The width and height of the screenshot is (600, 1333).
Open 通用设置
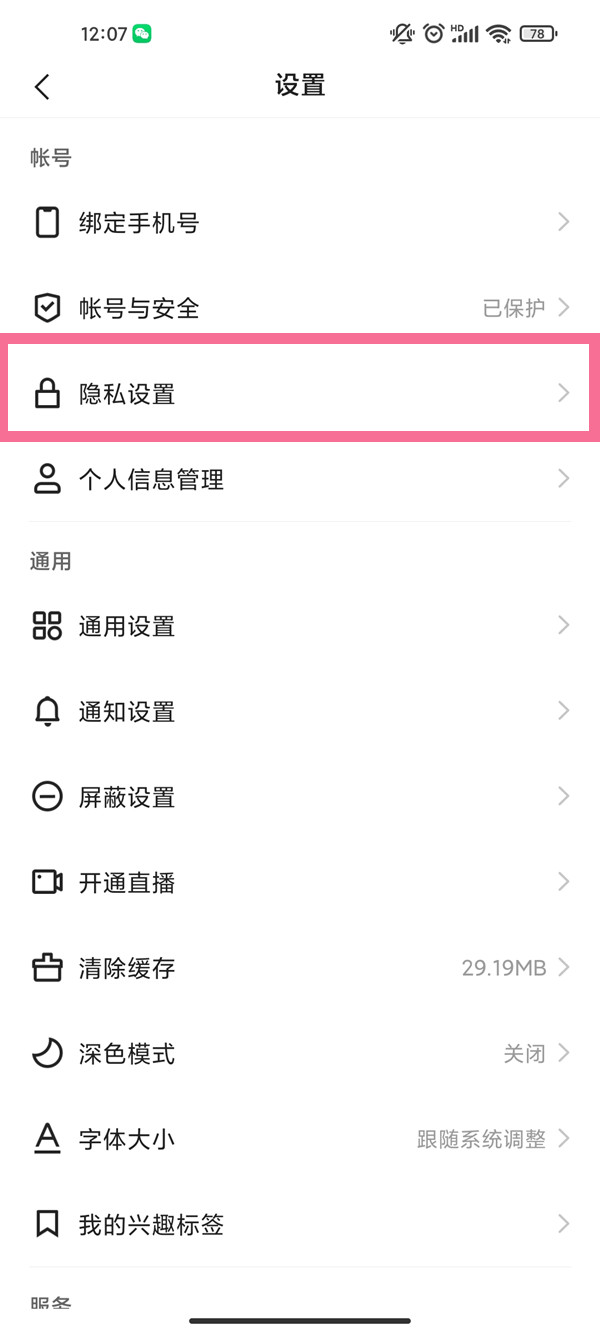pos(300,627)
